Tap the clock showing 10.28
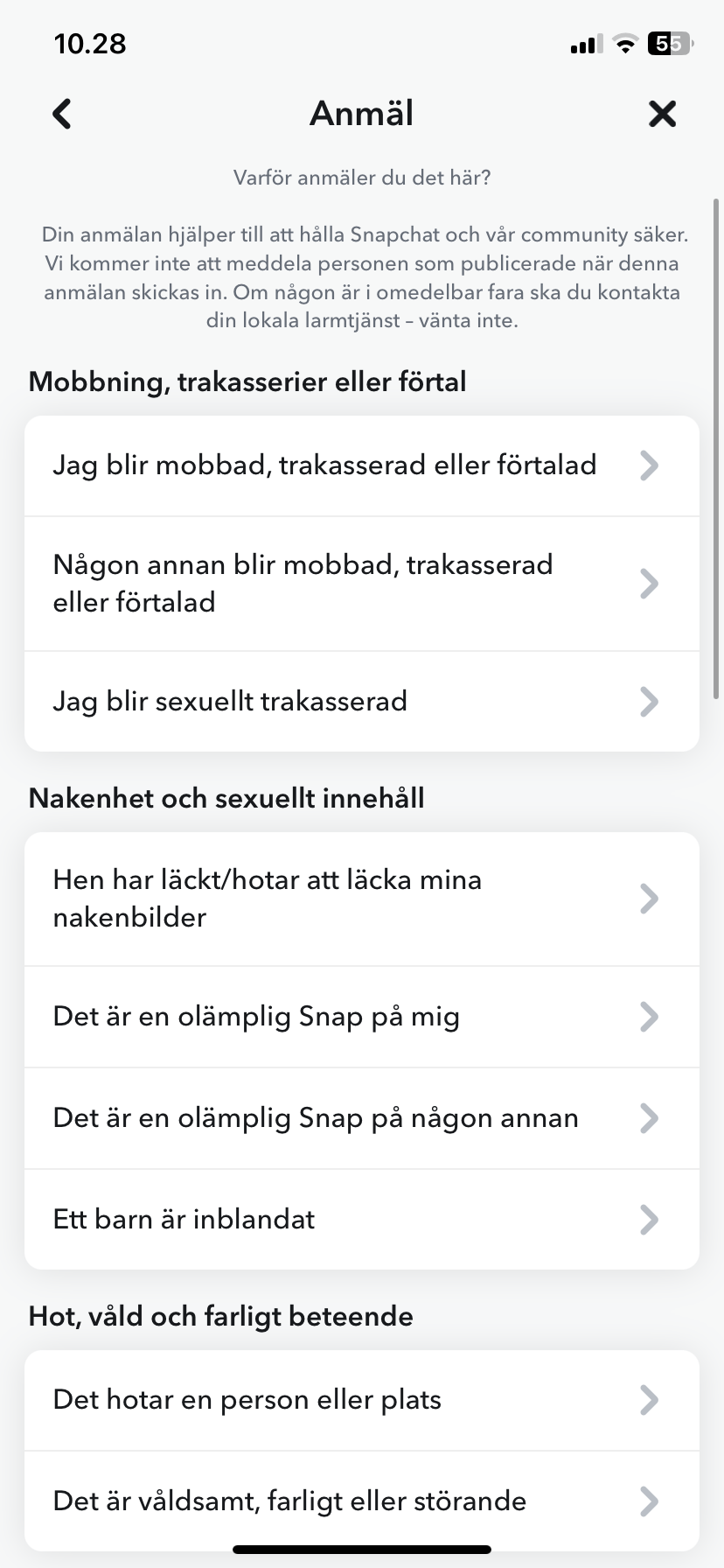This screenshot has width=724, height=1568. click(x=88, y=44)
